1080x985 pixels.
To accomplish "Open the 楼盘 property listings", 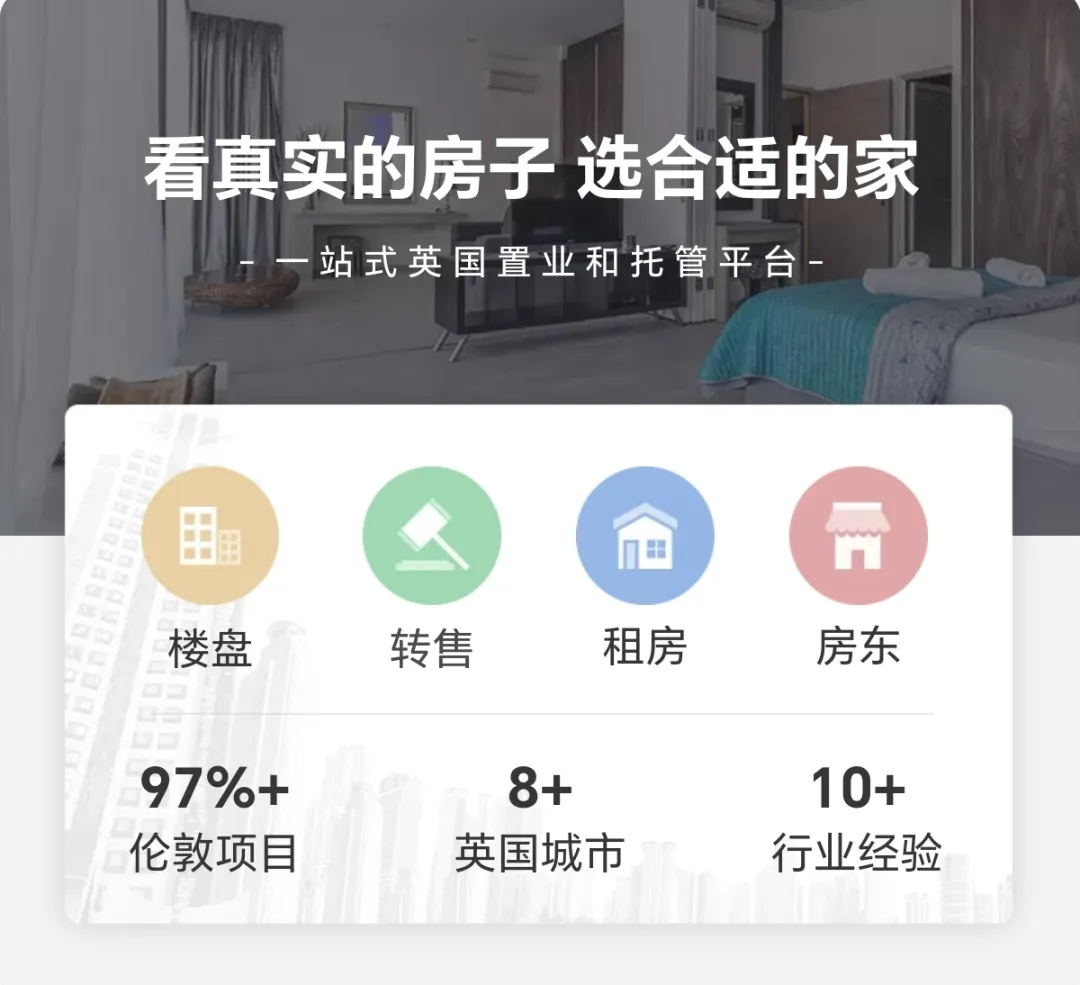I will (x=210, y=537).
